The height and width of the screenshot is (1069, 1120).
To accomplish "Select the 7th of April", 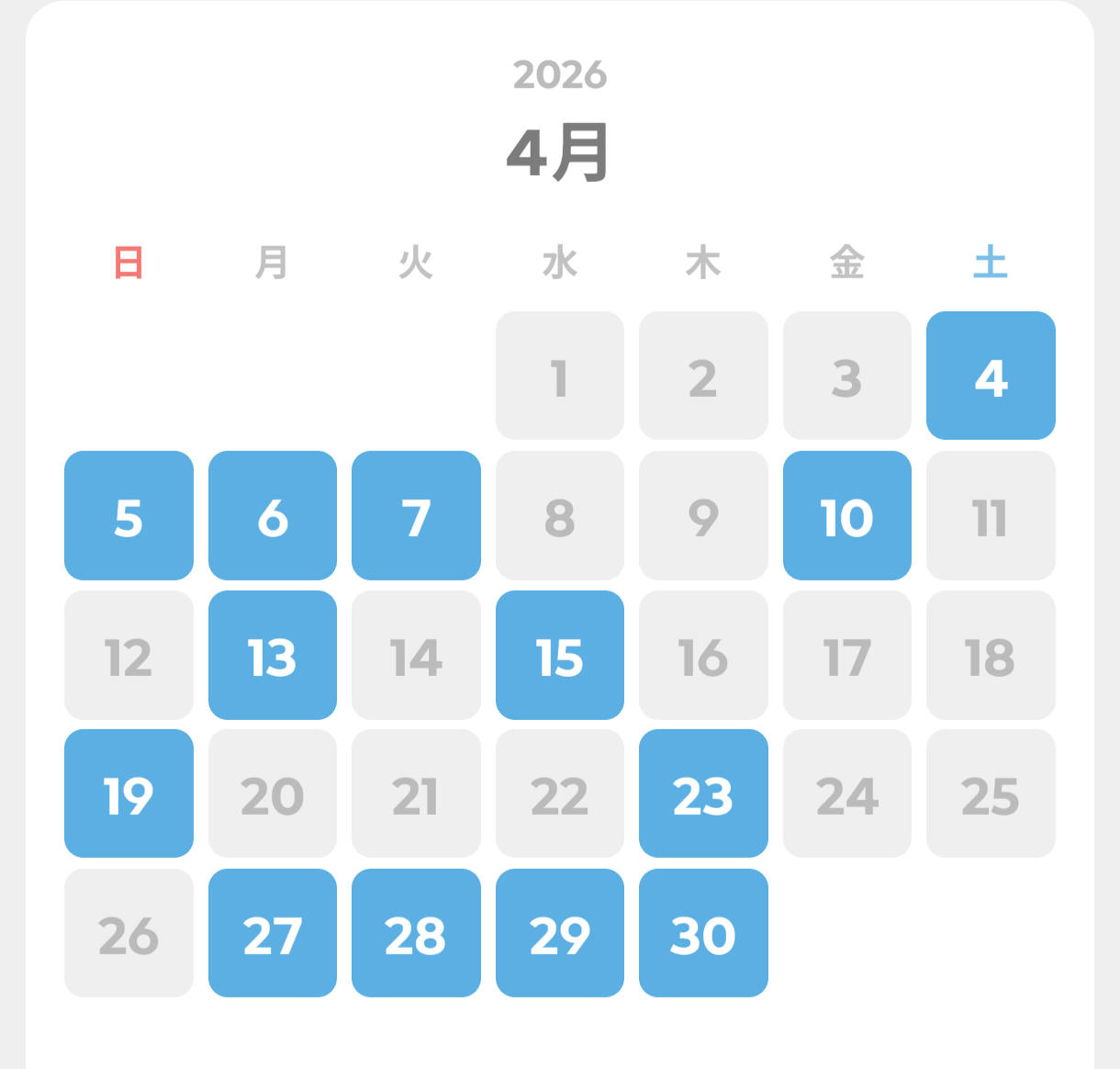I will click(x=416, y=515).
